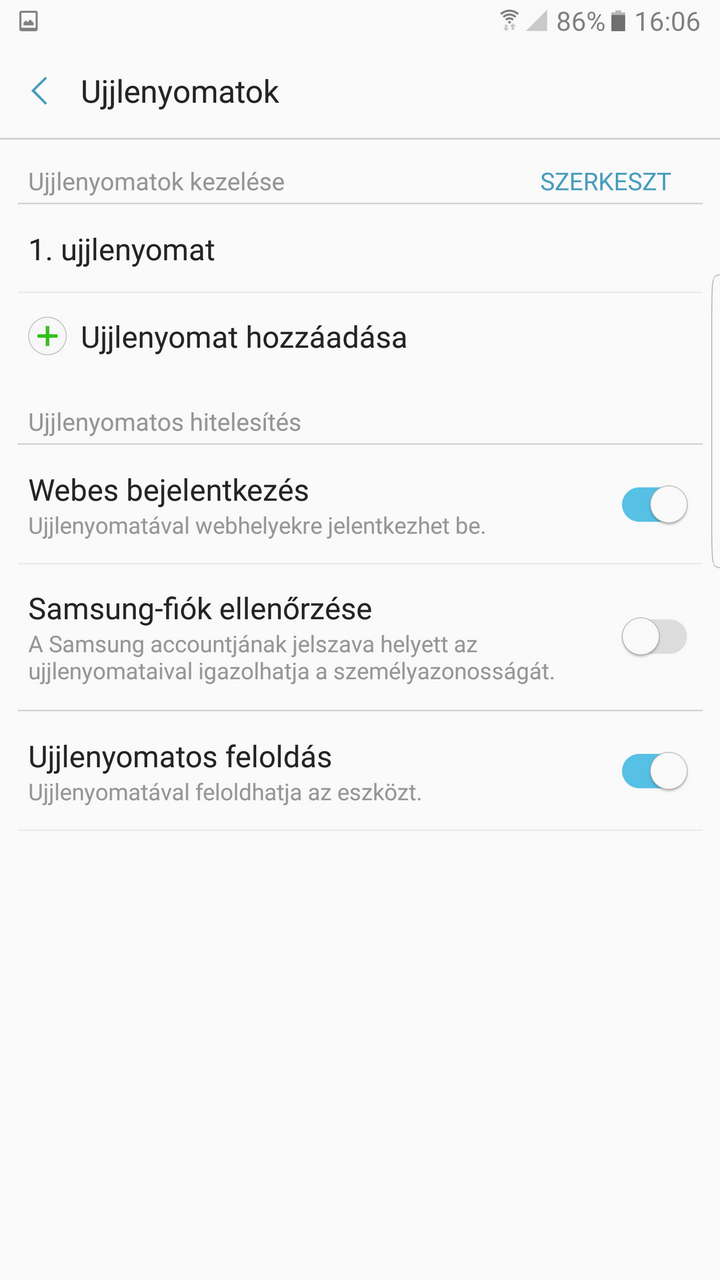The height and width of the screenshot is (1280, 720).
Task: Tap SZERKESZT to edit fingerprints
Action: [605, 182]
